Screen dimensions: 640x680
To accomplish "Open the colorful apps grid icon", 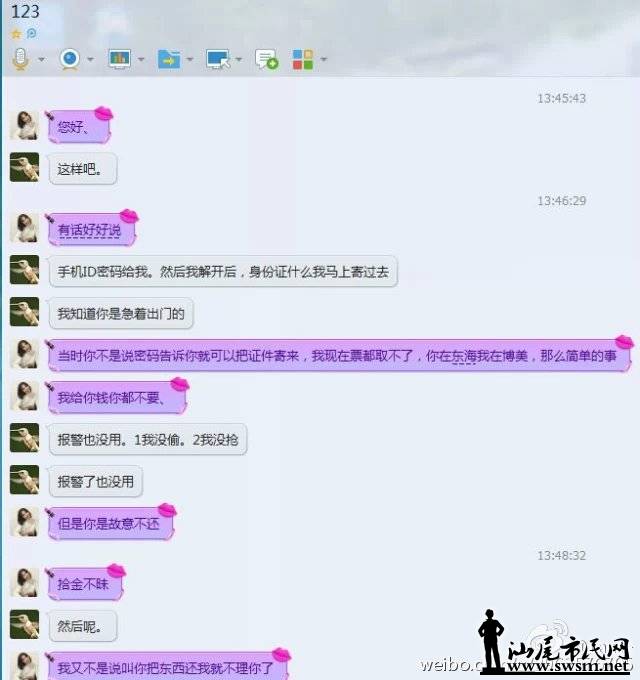I will click(x=302, y=59).
